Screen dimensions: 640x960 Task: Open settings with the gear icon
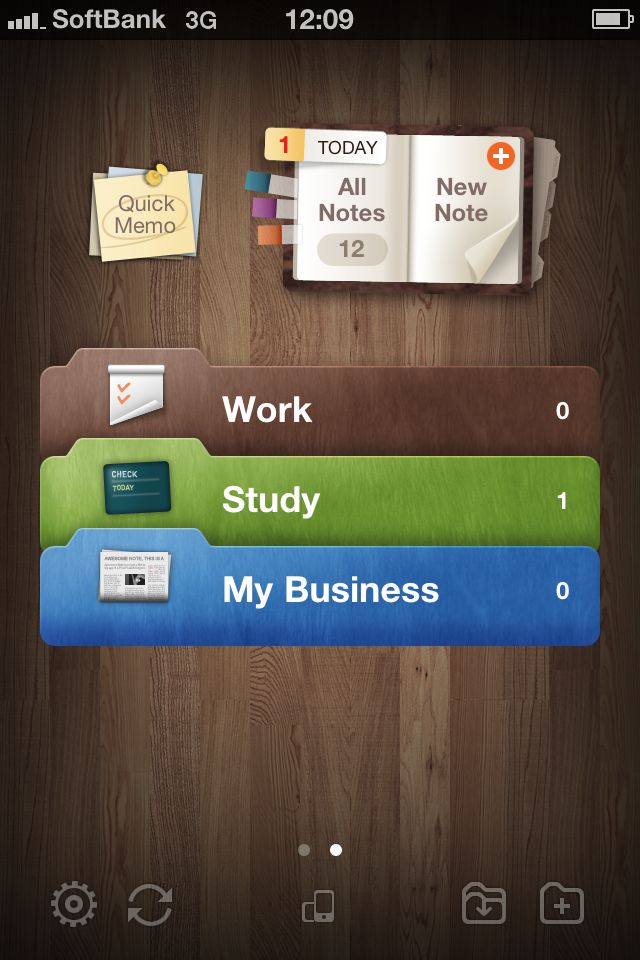[x=74, y=905]
